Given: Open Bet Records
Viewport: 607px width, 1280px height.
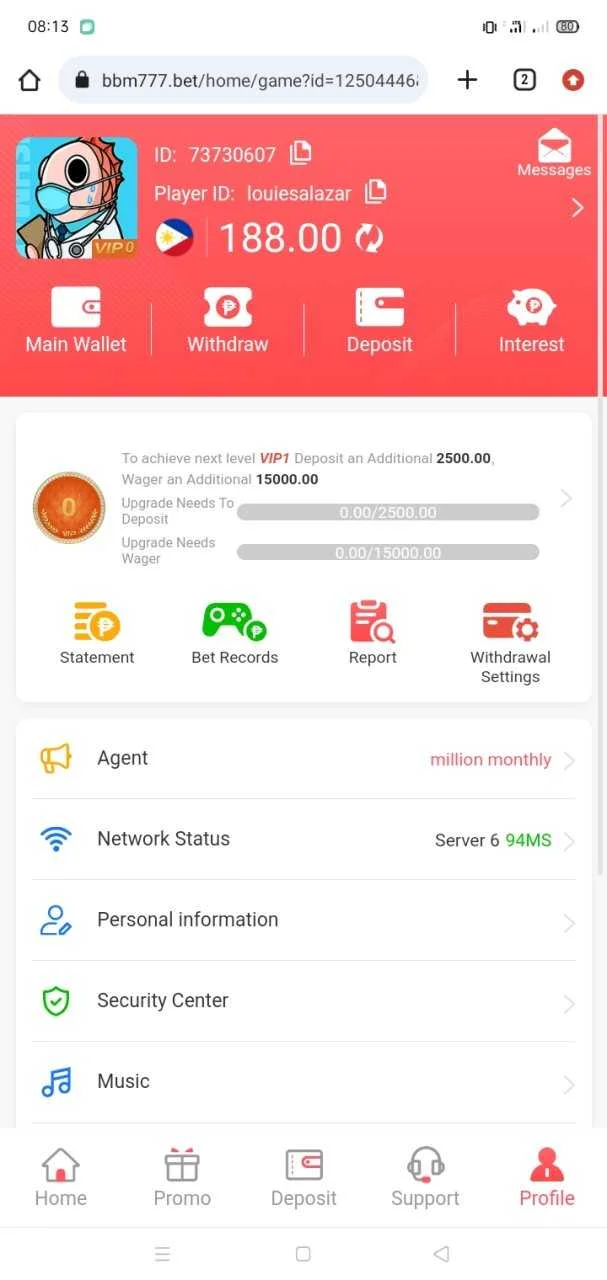Looking at the screenshot, I should [235, 634].
